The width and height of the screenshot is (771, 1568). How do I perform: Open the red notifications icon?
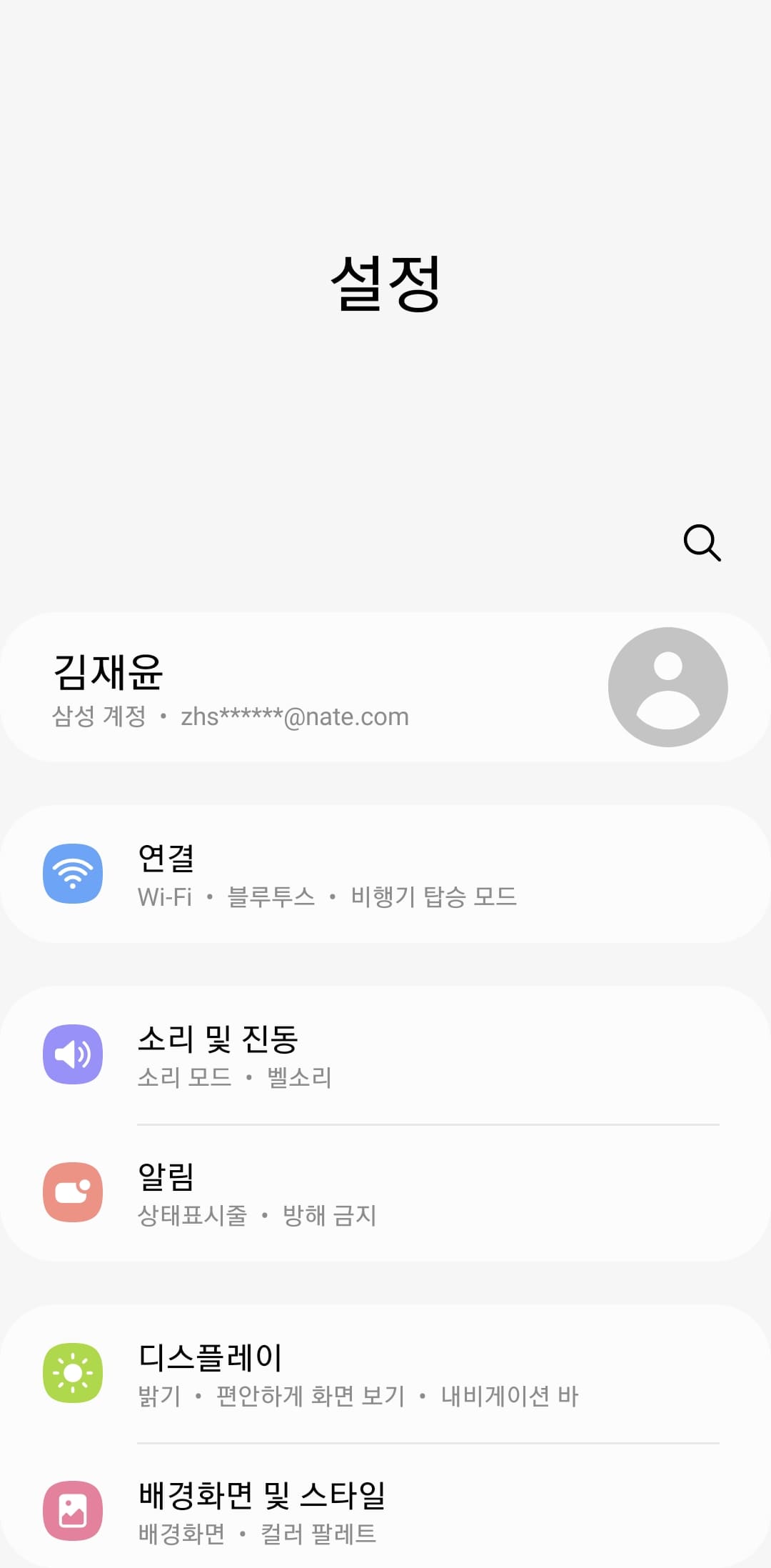[x=72, y=1192]
